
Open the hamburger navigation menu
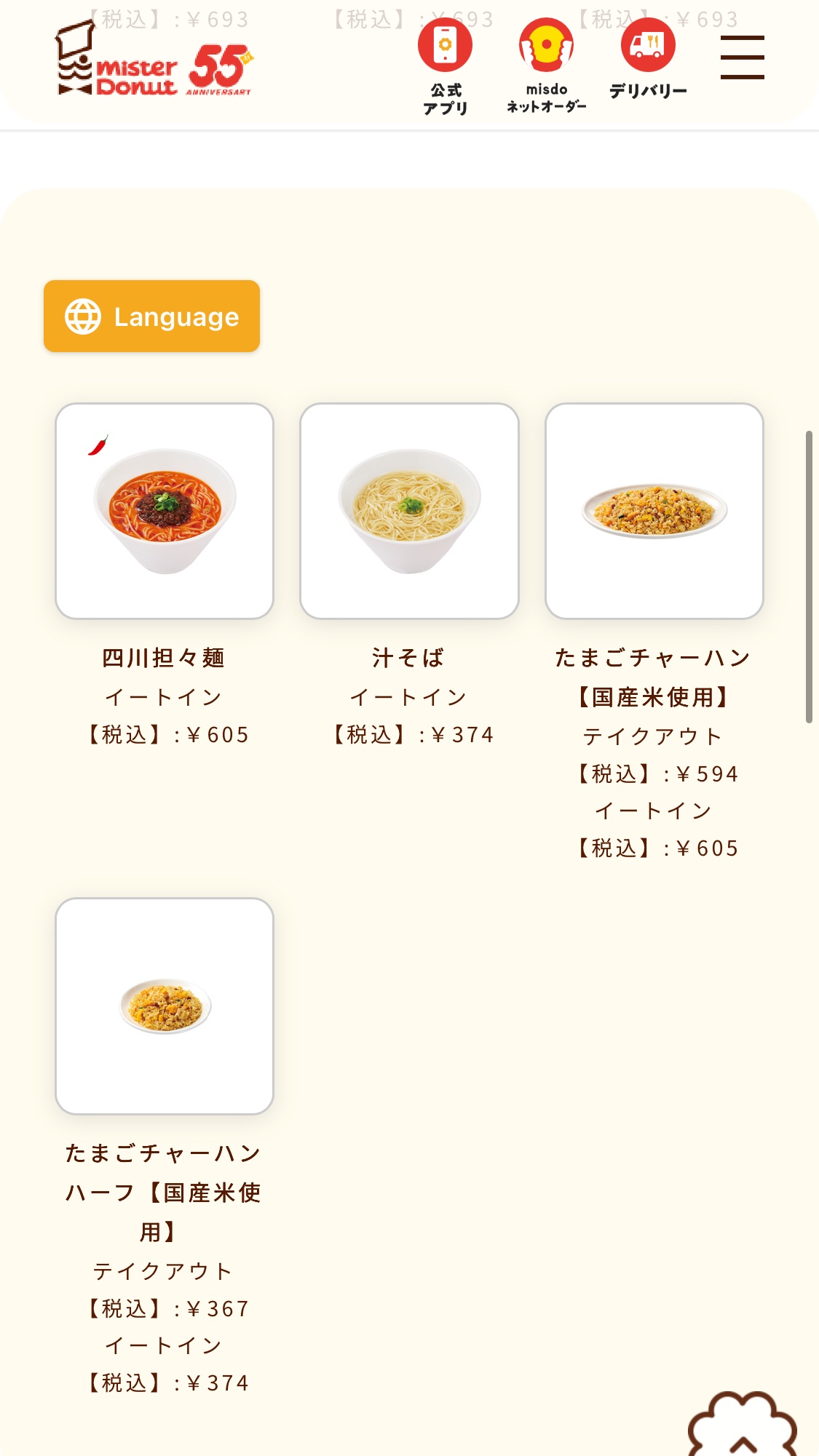(742, 57)
